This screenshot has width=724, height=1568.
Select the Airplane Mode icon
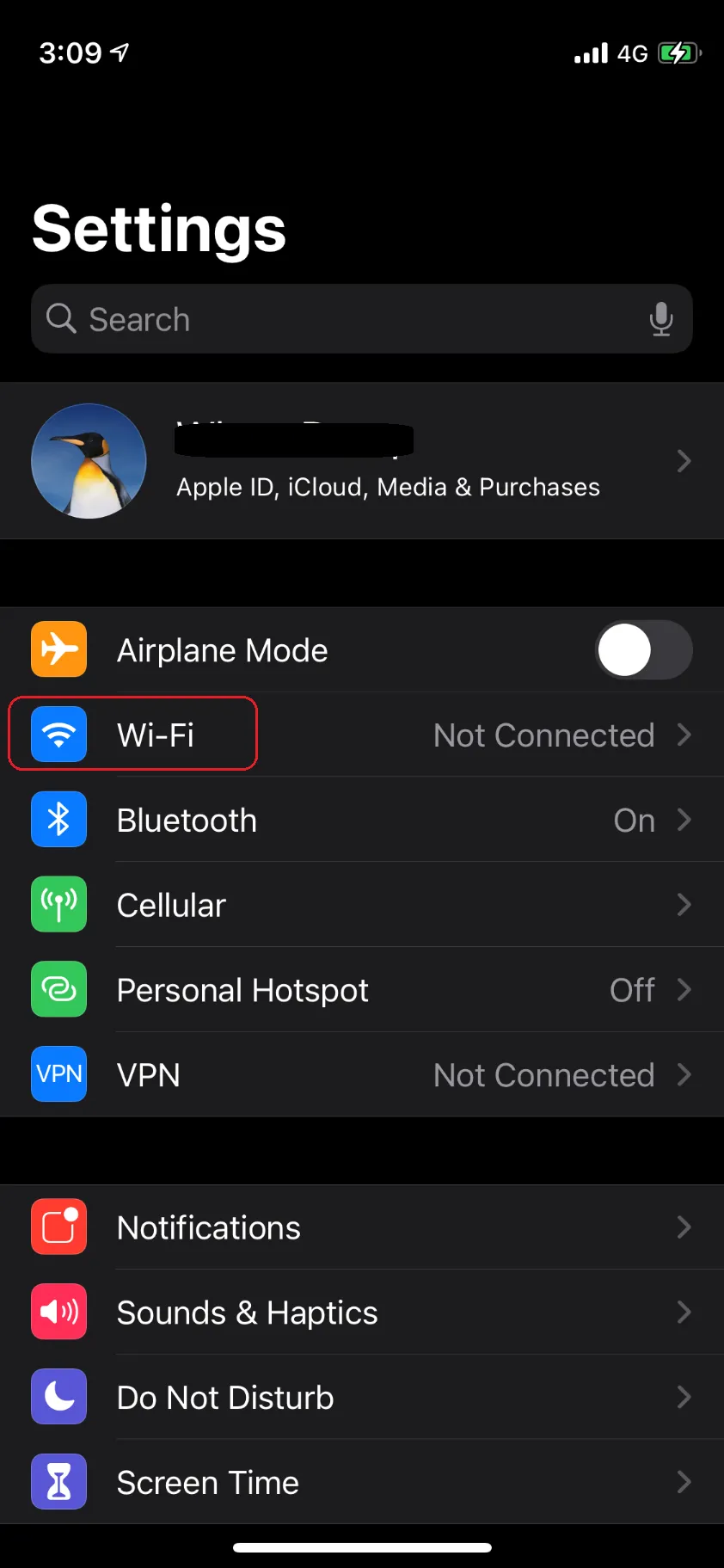(x=58, y=649)
